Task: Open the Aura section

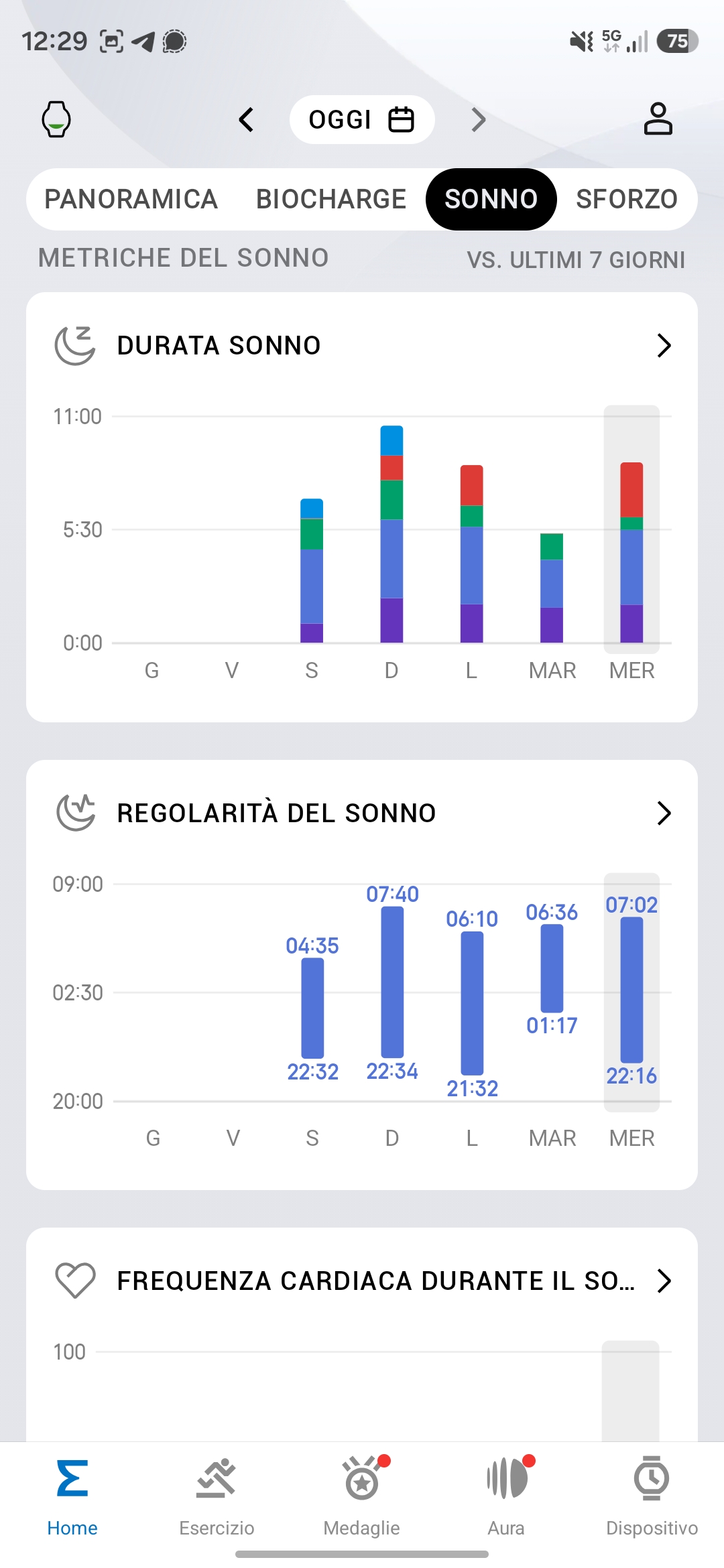Action: click(x=507, y=1498)
